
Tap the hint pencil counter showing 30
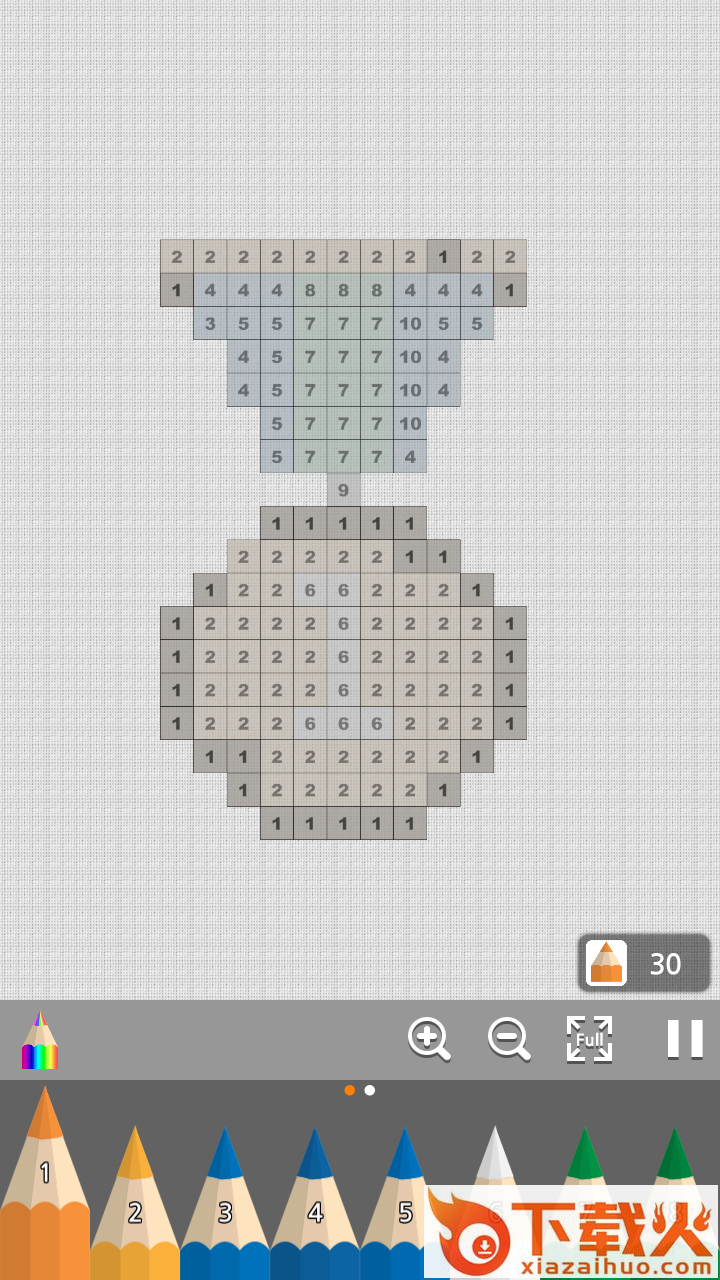[644, 963]
